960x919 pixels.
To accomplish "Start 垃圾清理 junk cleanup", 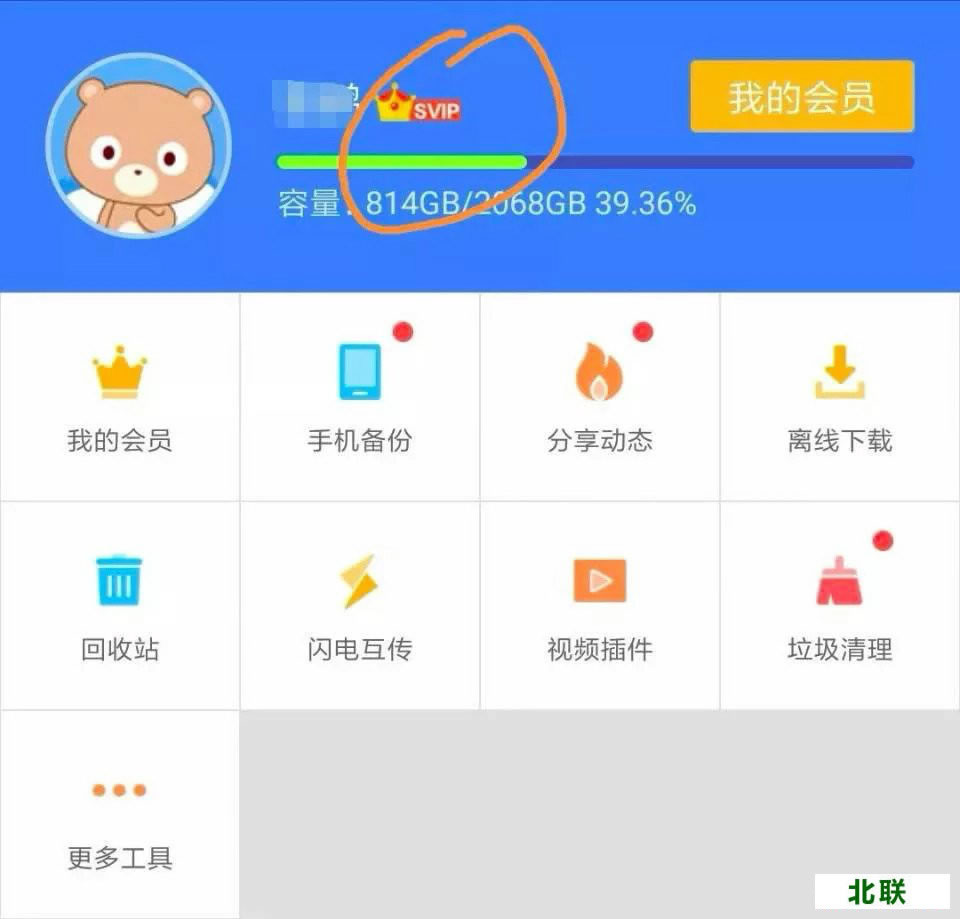I will [840, 606].
